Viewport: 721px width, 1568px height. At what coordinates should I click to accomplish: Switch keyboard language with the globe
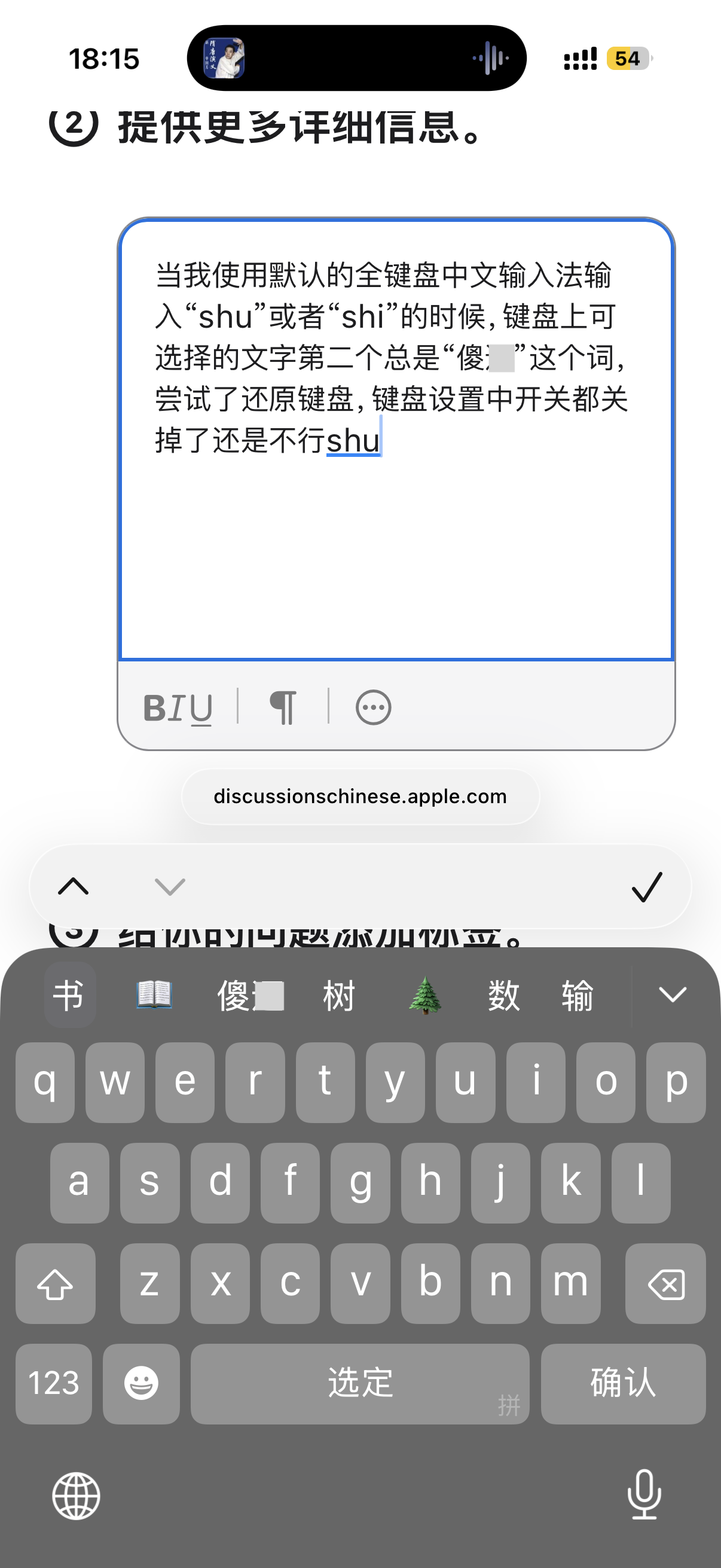(x=76, y=1496)
